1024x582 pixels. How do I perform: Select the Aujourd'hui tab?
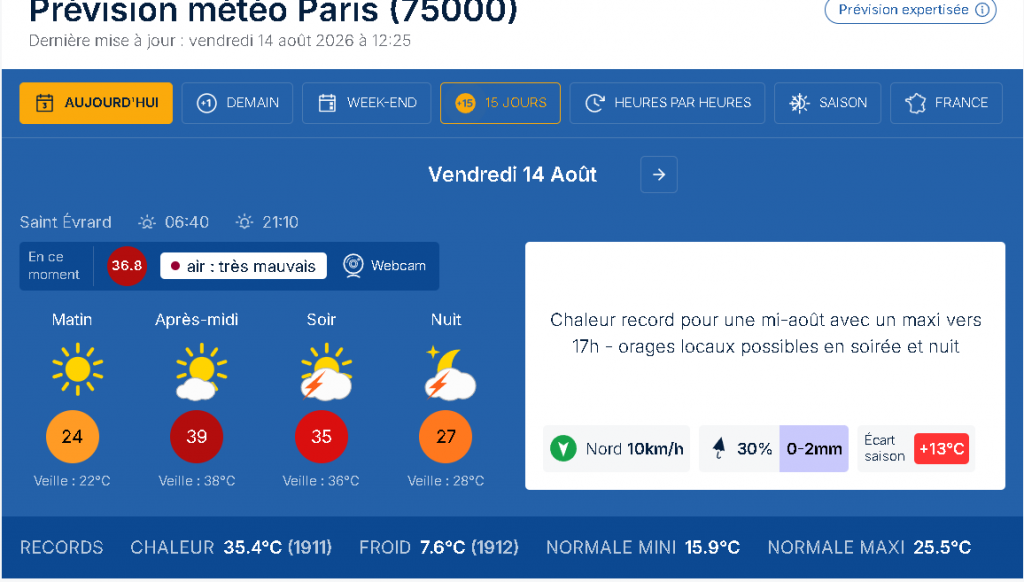click(96, 103)
